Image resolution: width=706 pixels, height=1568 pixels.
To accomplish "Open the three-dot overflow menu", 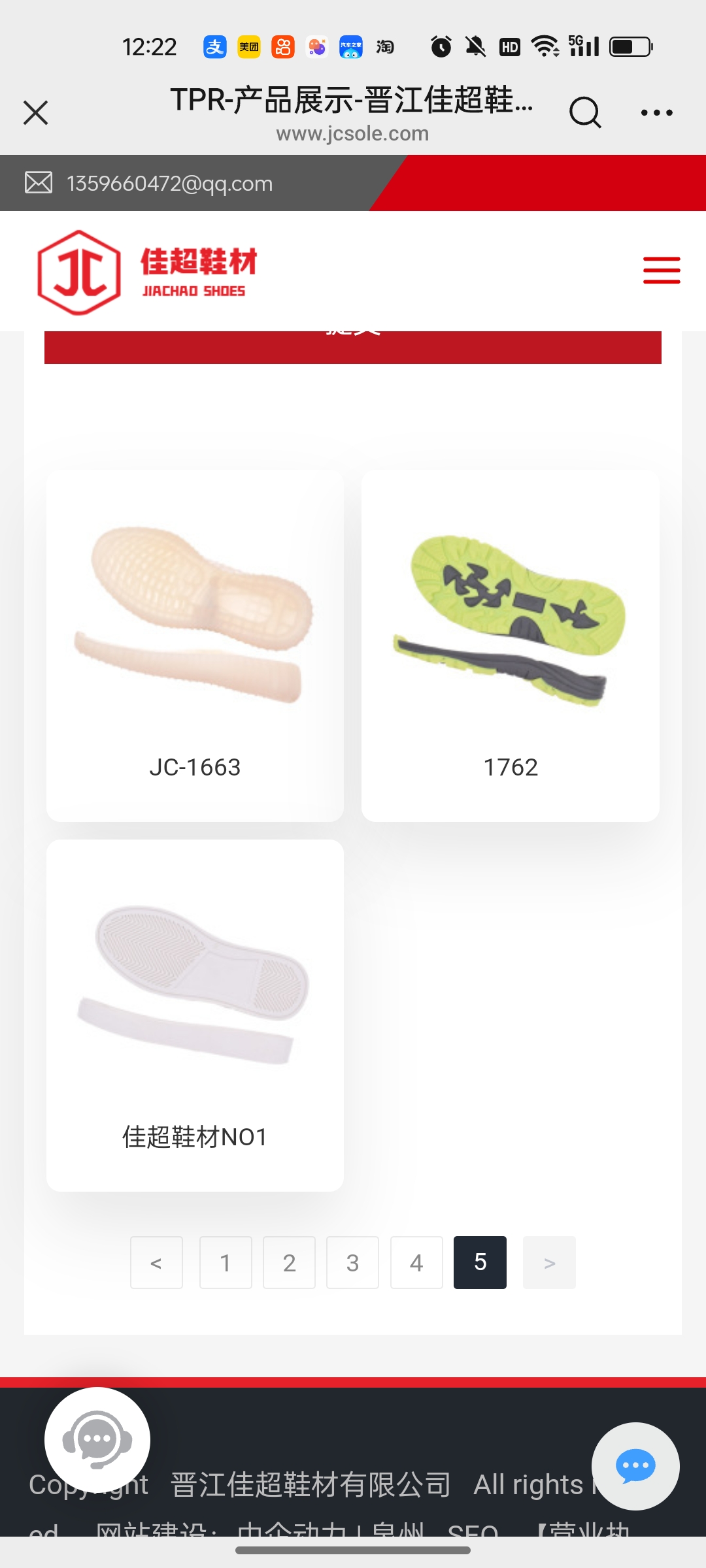I will pyautogui.click(x=656, y=112).
